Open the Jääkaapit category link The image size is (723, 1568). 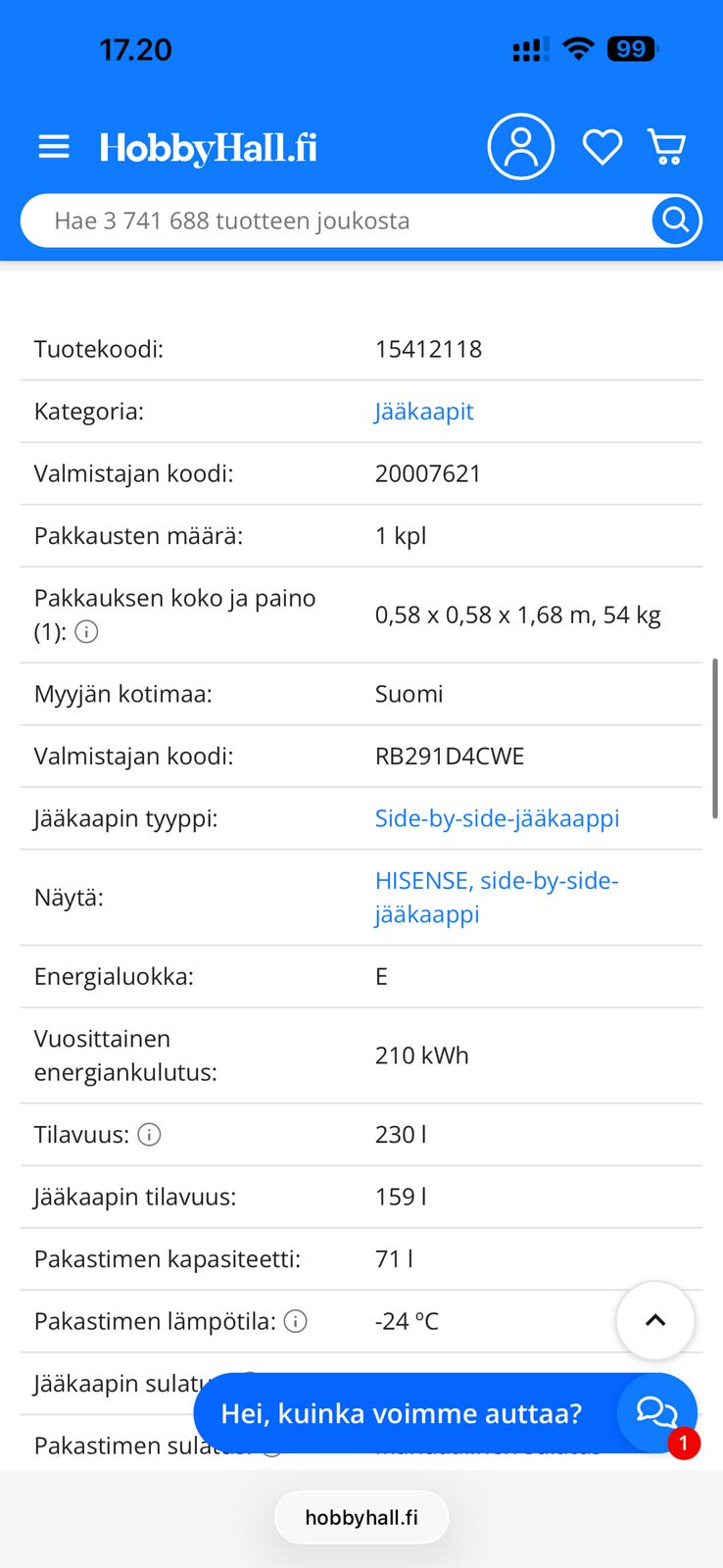(x=423, y=412)
